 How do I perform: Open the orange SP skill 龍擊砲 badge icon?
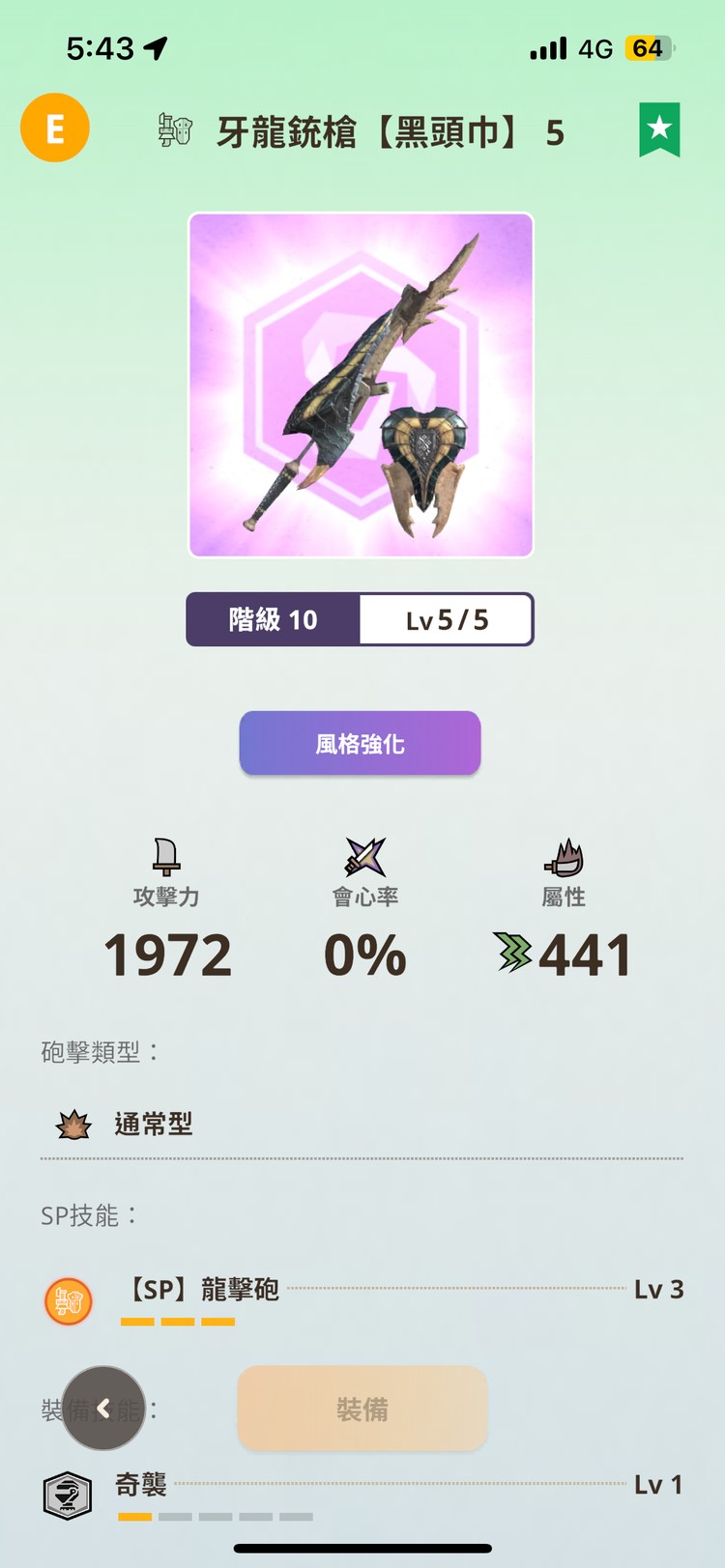point(68,1301)
